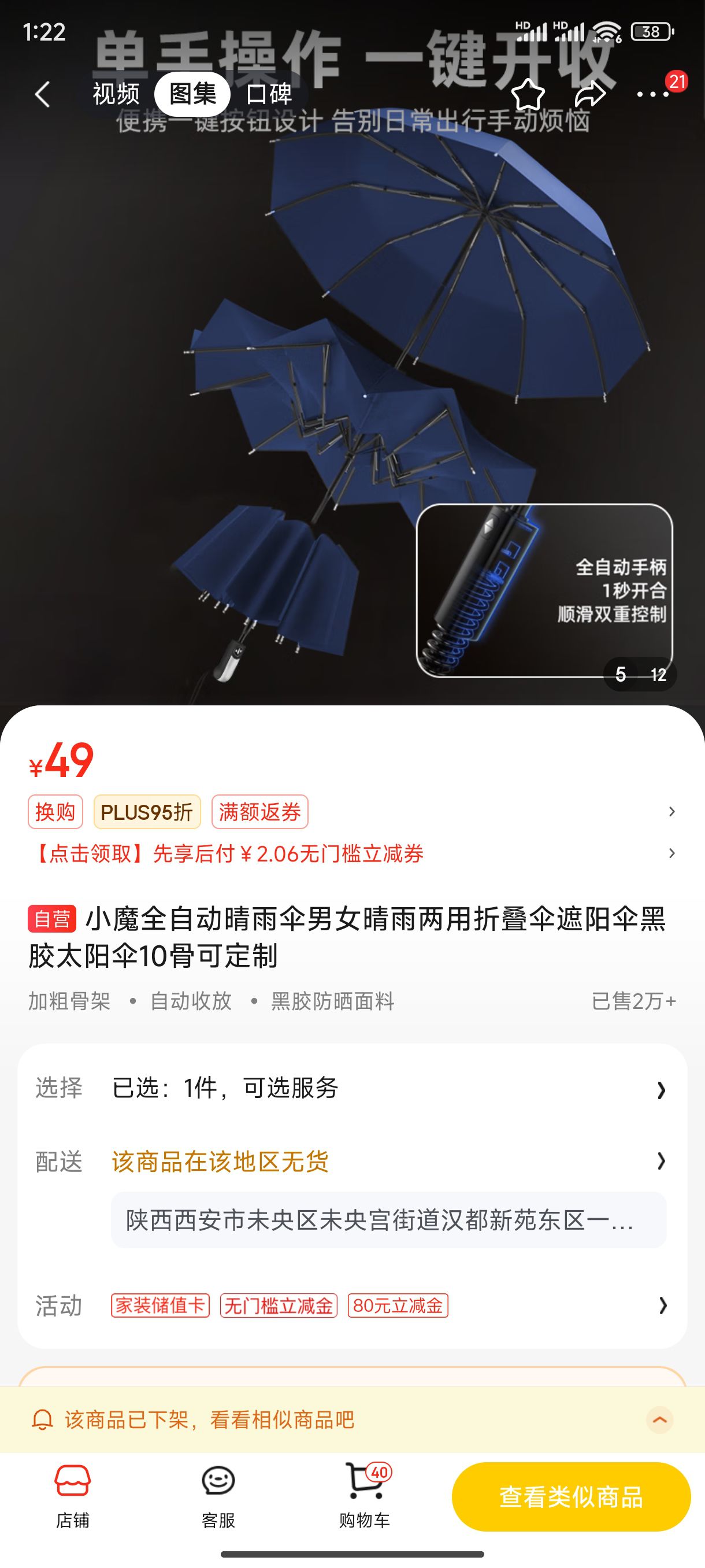Expand the 该商品已下架 notice arrow
Screen dimensions: 705x1568
659,1420
